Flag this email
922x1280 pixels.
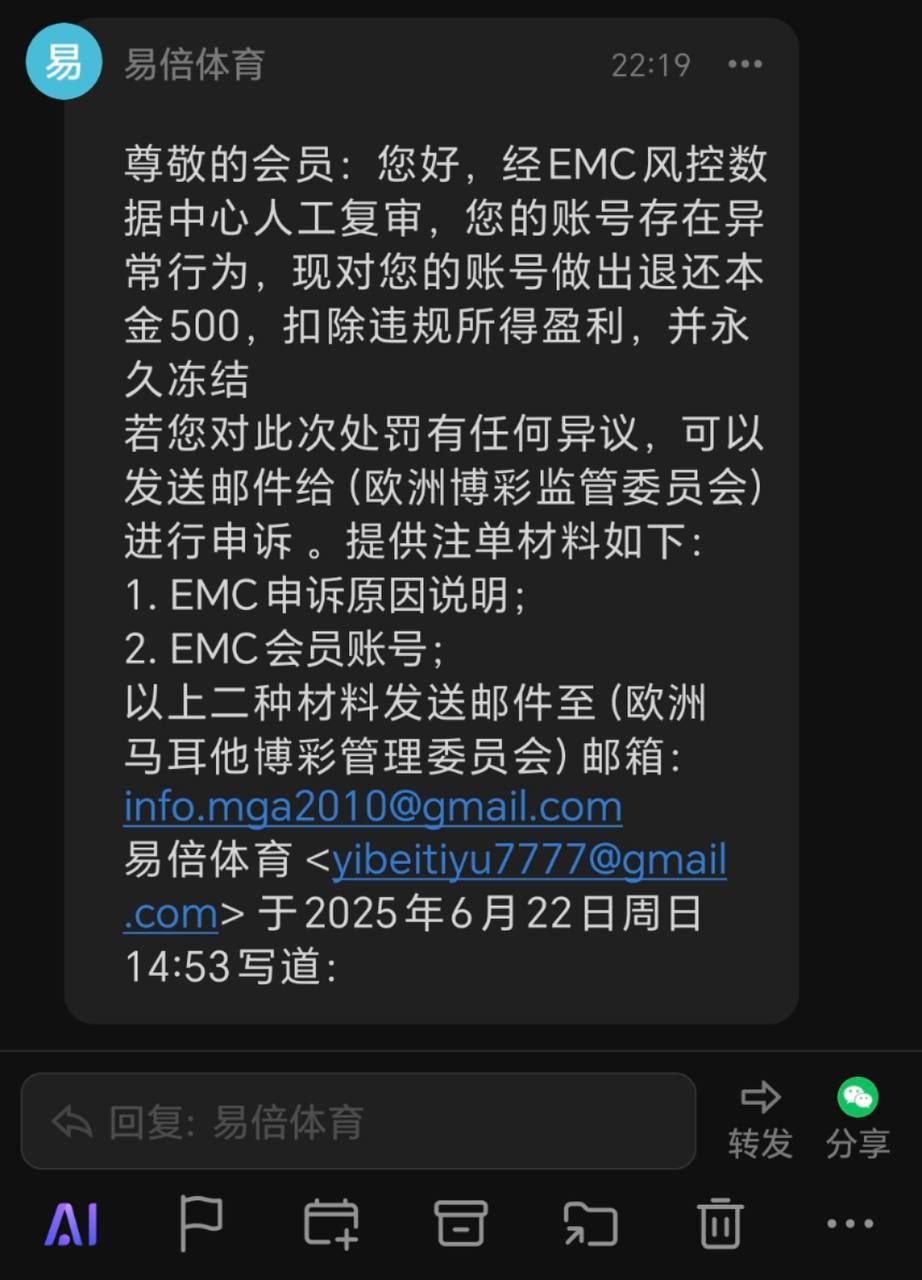click(x=200, y=1223)
